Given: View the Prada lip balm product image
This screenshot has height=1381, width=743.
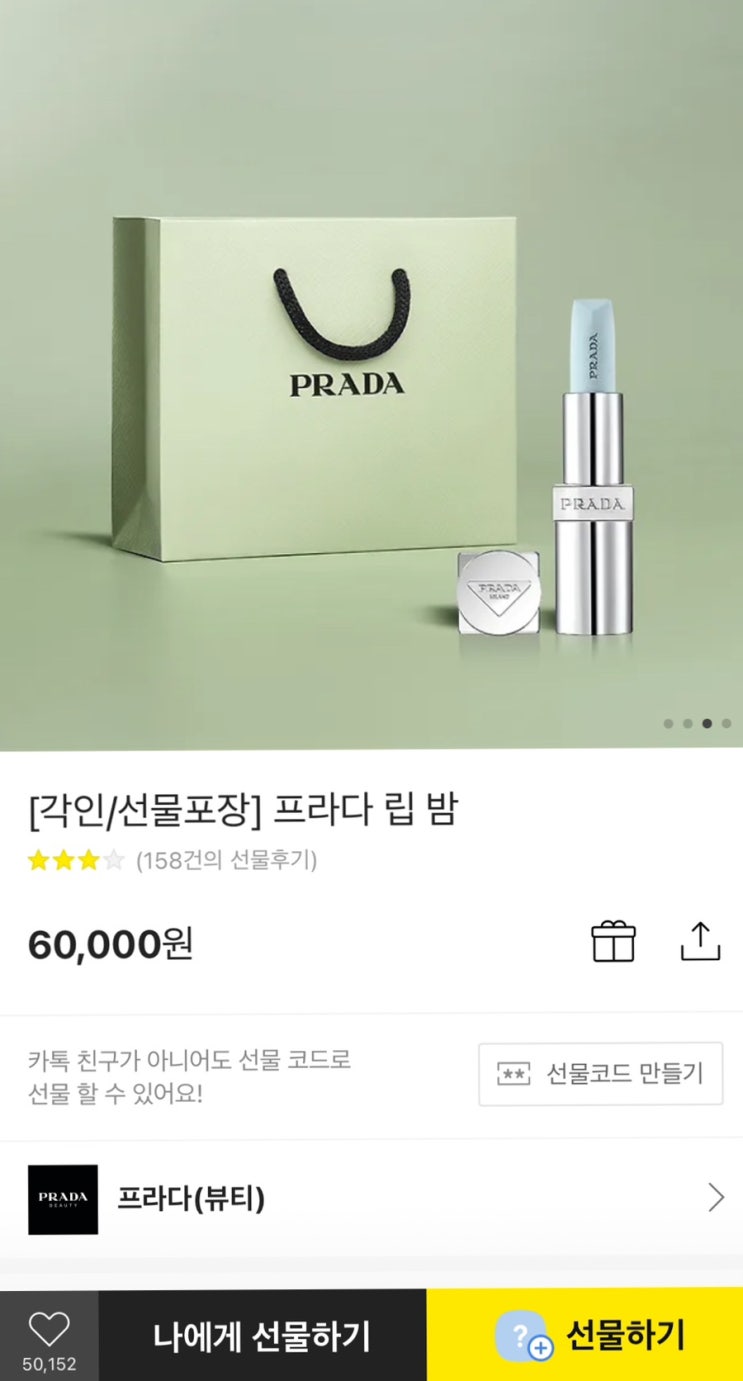Looking at the screenshot, I should [371, 375].
